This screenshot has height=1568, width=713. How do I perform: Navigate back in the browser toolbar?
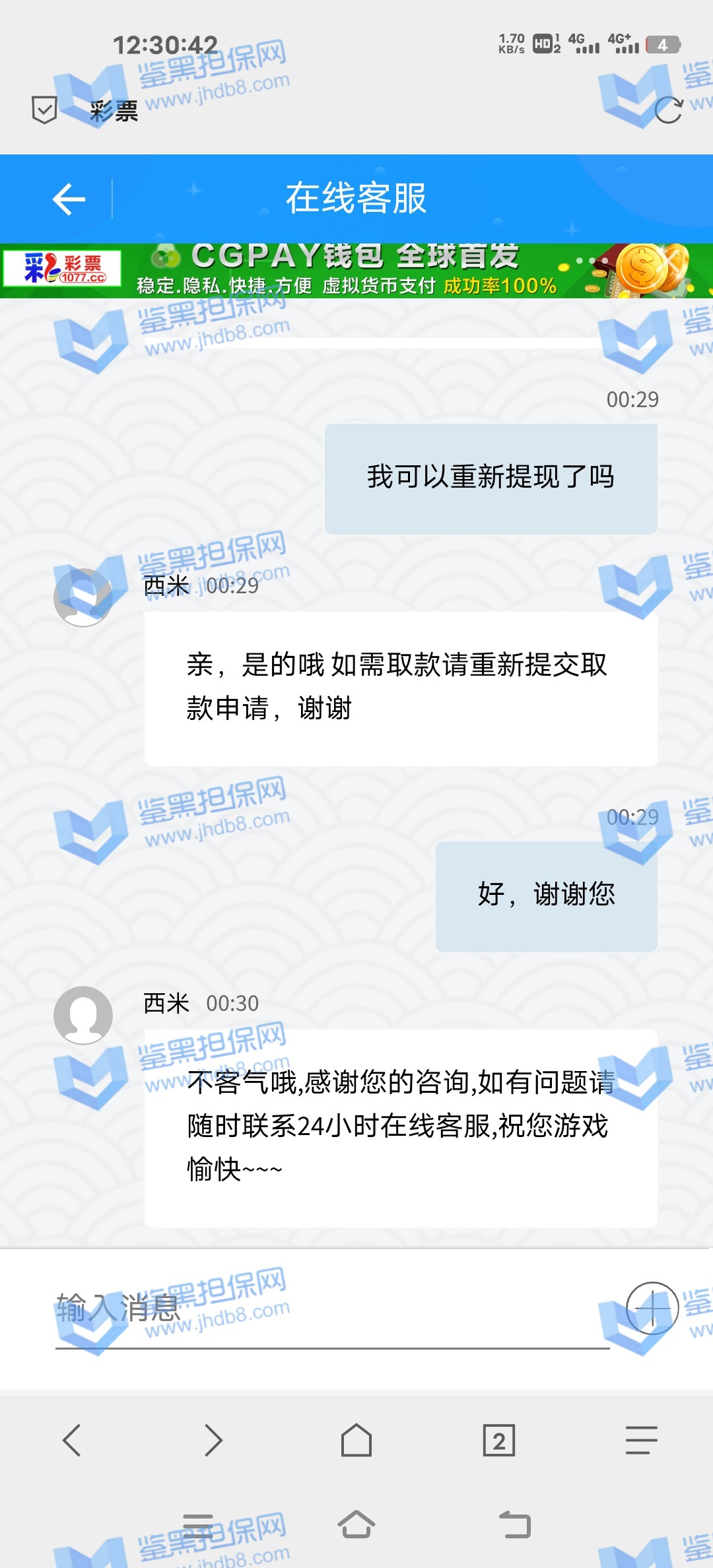(x=71, y=1440)
